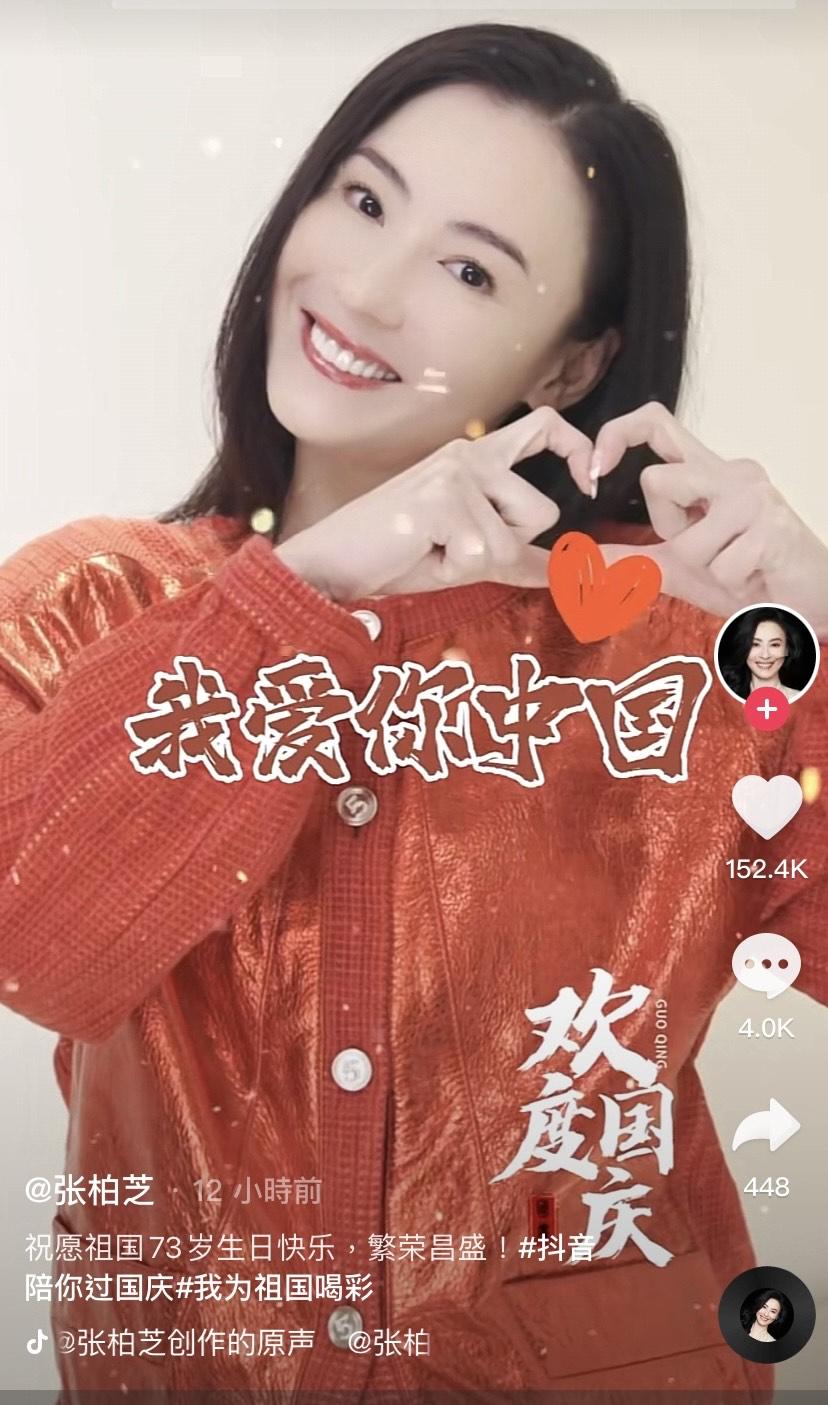
Task: Open the original sound by 张柏芝
Action: [x=185, y=1342]
